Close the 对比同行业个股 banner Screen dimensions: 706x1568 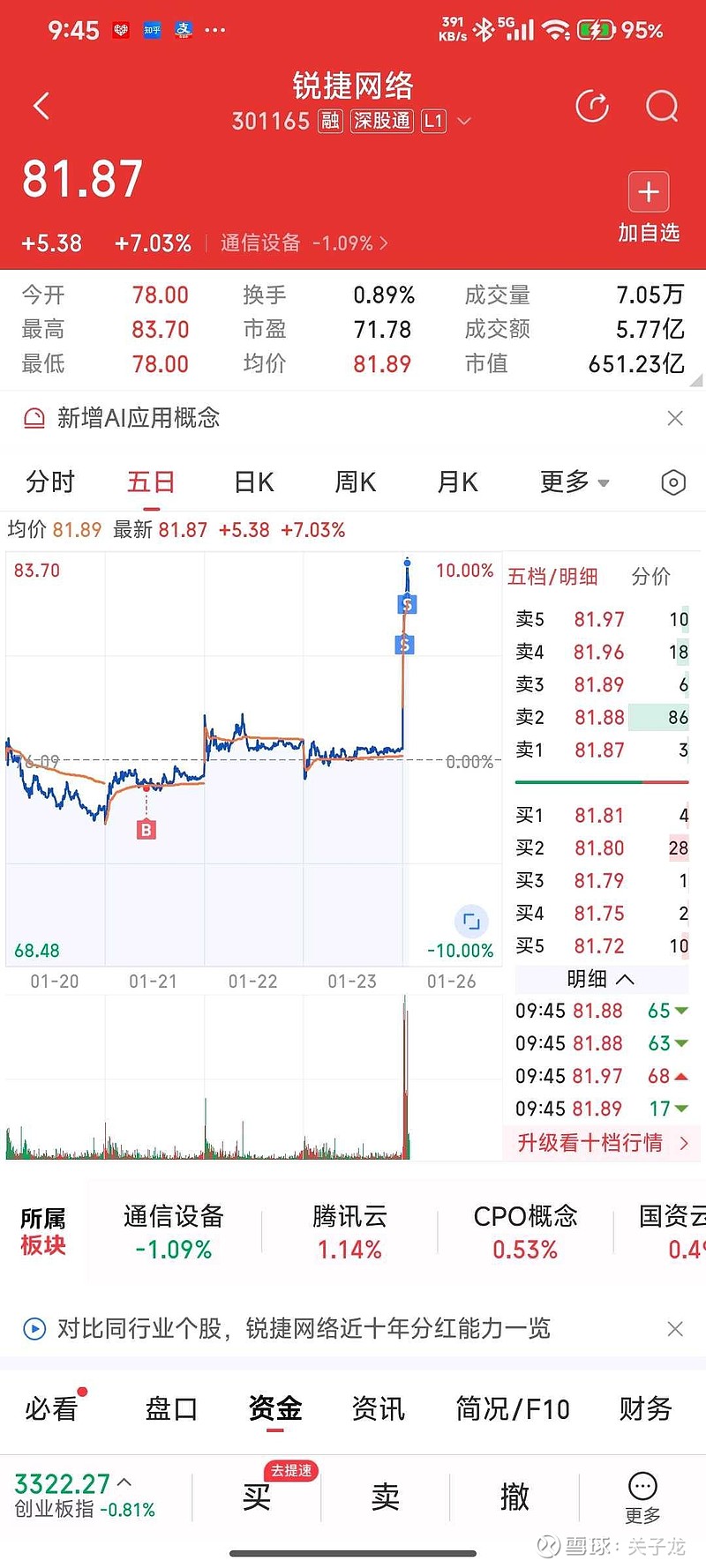675,1328
